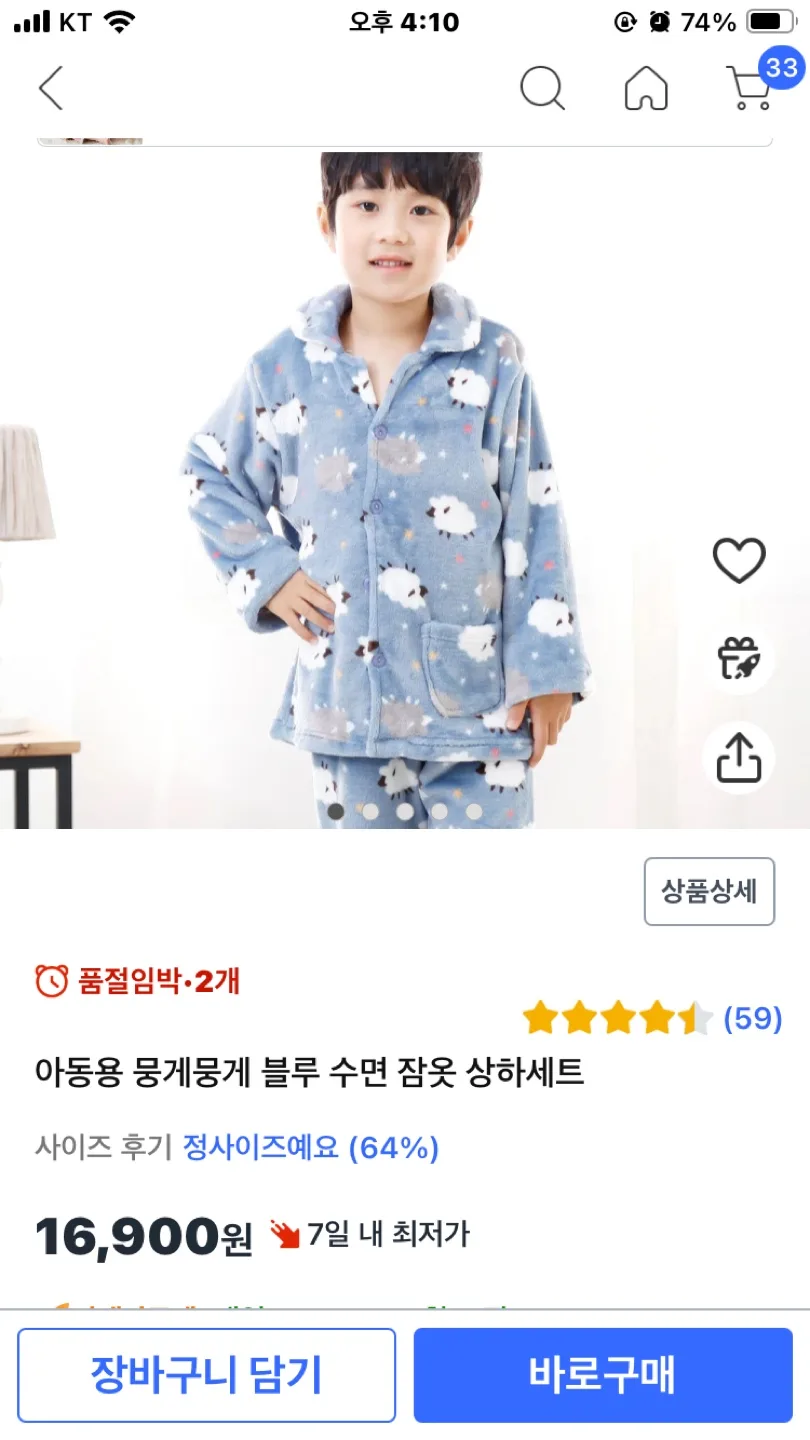
Task: Open size review 정사이즈예요 (64%)
Action: pyautogui.click(x=310, y=1148)
